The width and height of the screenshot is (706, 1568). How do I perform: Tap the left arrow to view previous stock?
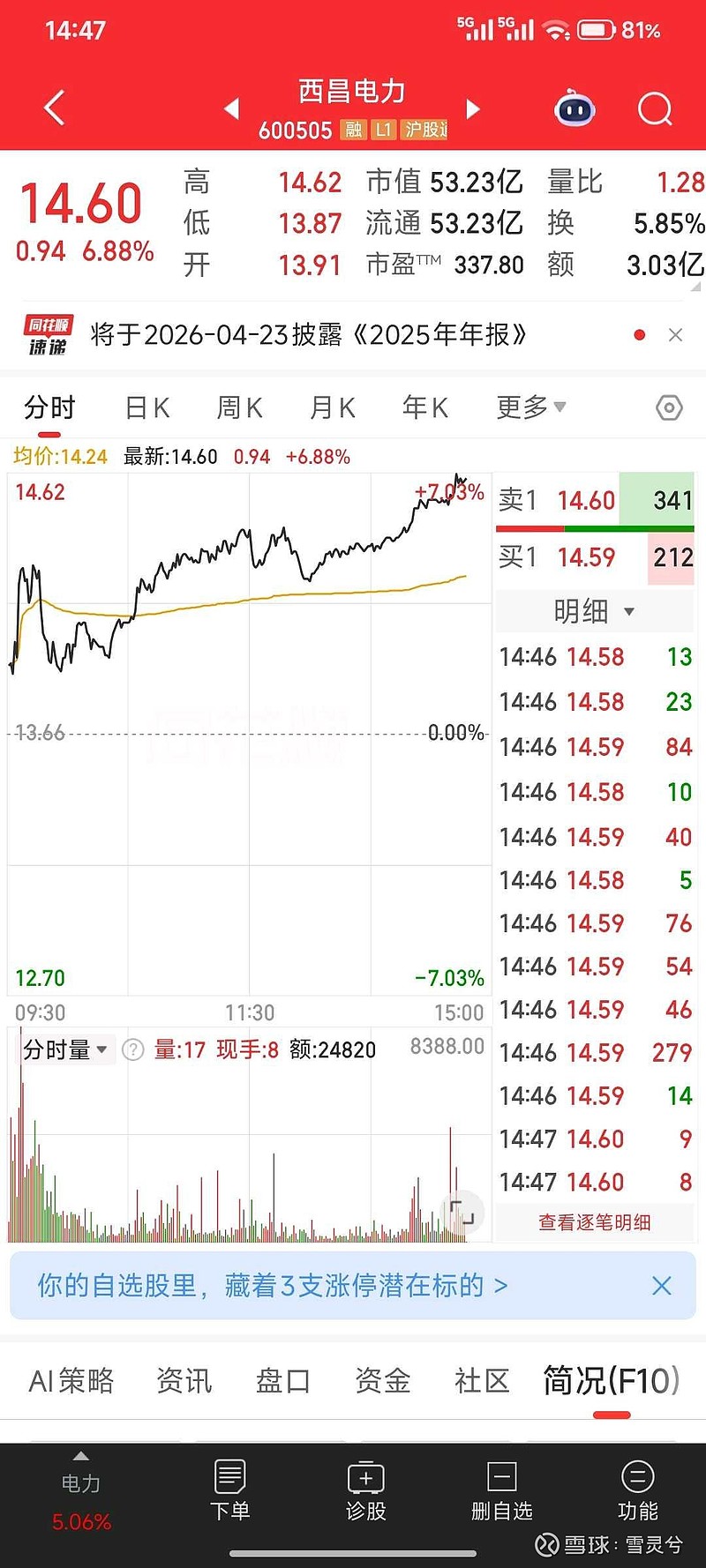point(231,108)
